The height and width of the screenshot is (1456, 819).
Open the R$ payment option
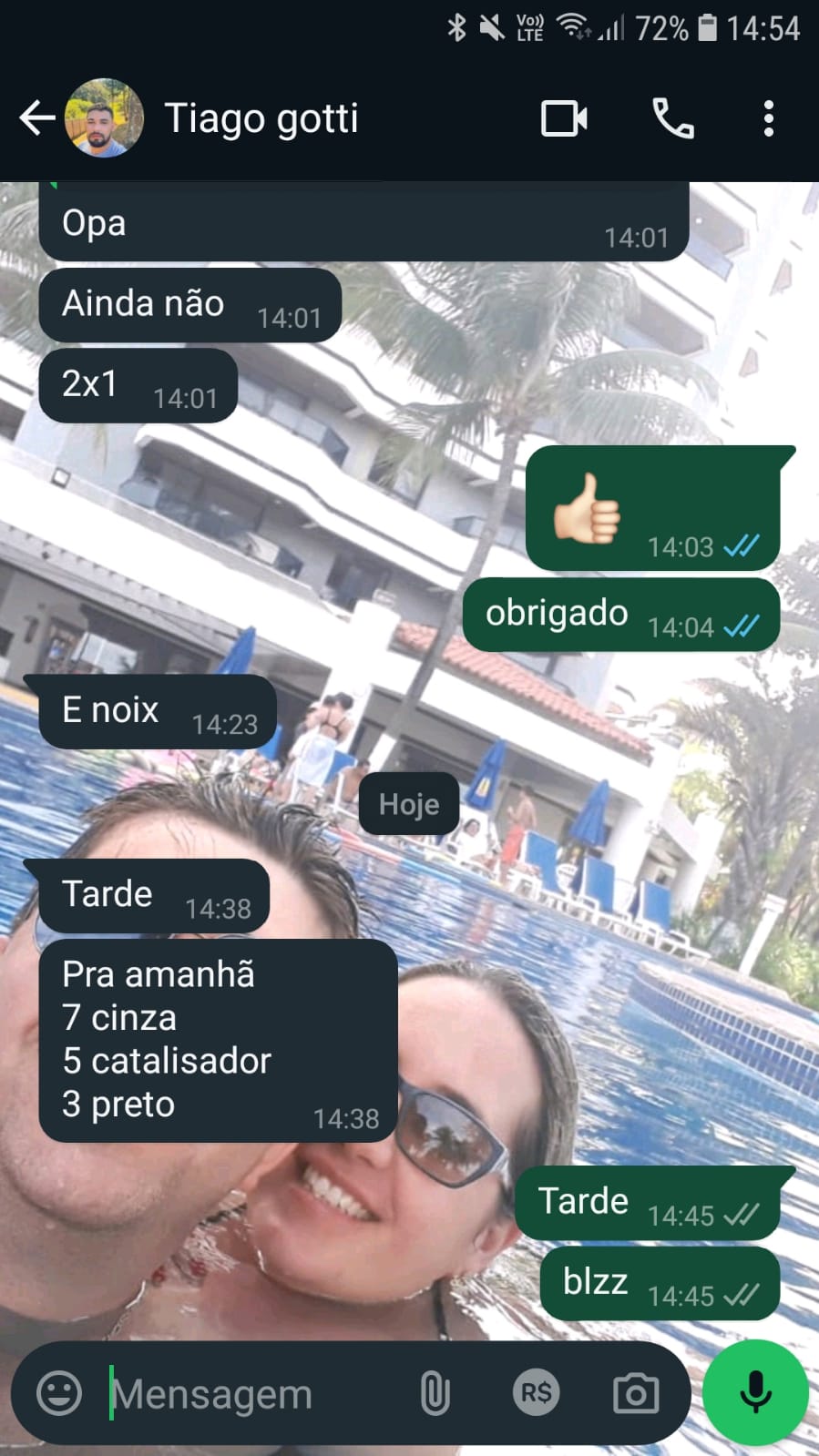click(536, 1392)
